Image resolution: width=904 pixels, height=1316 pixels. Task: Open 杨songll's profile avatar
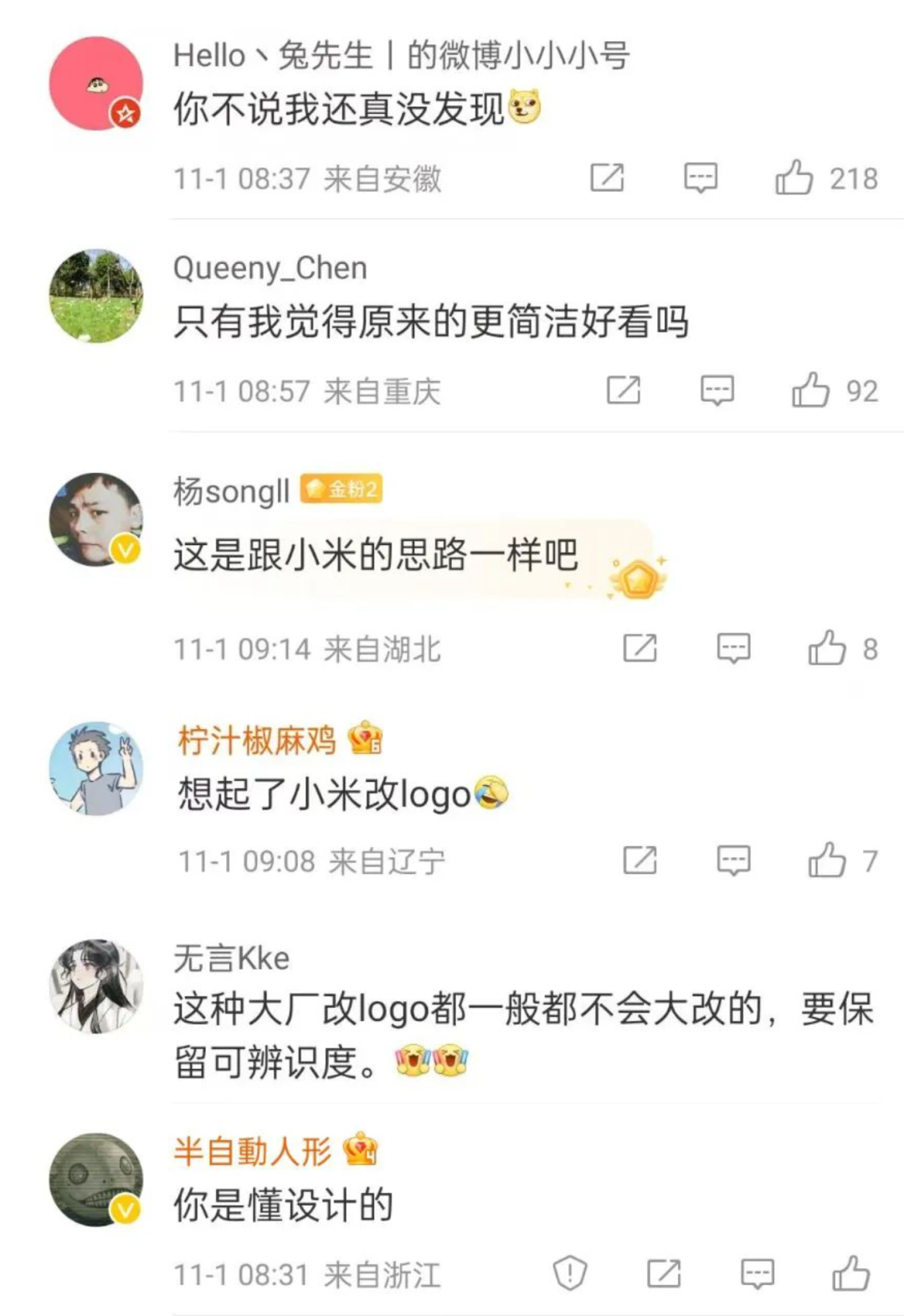pos(96,520)
